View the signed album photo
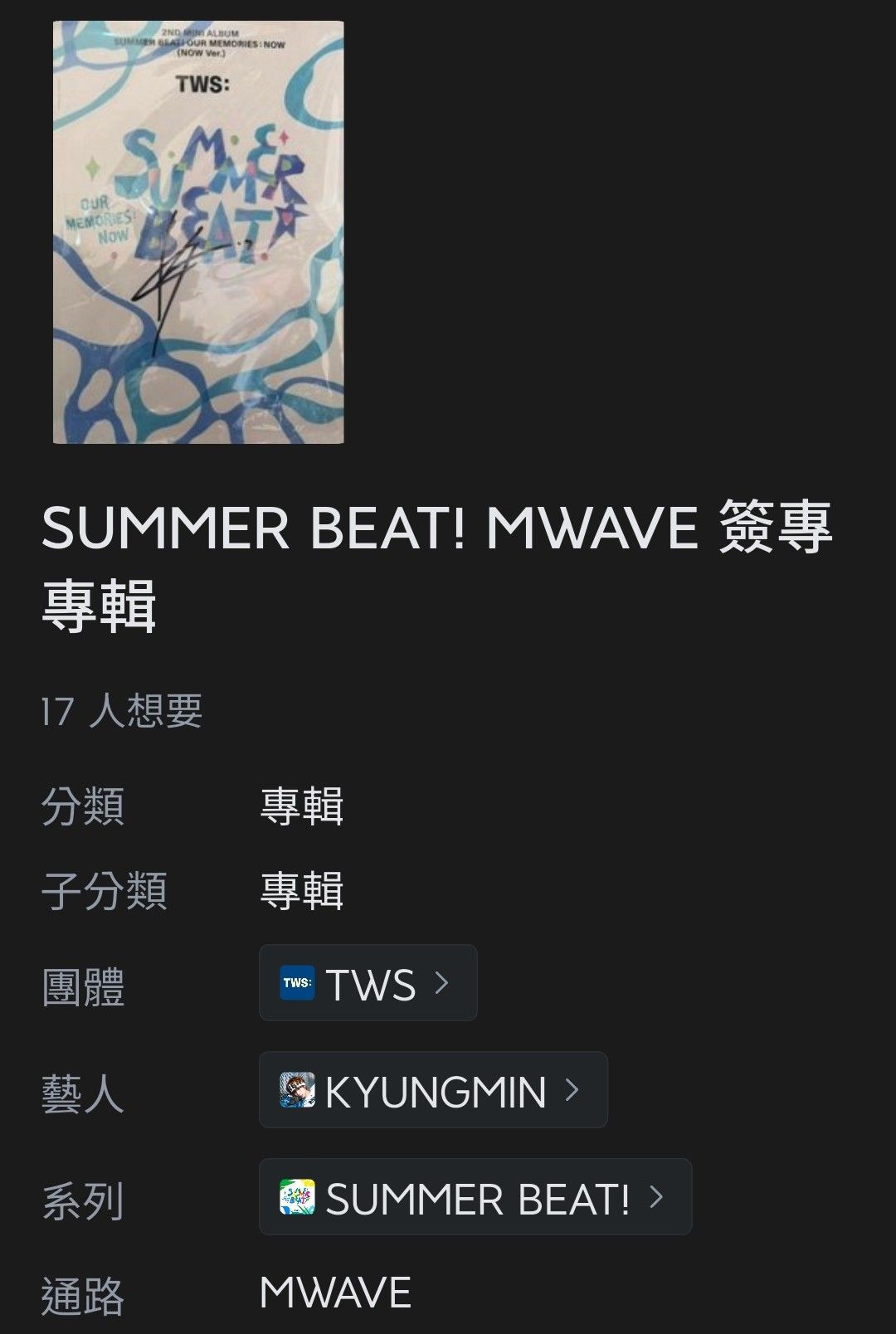Viewport: 896px width, 1334px height. click(x=198, y=232)
